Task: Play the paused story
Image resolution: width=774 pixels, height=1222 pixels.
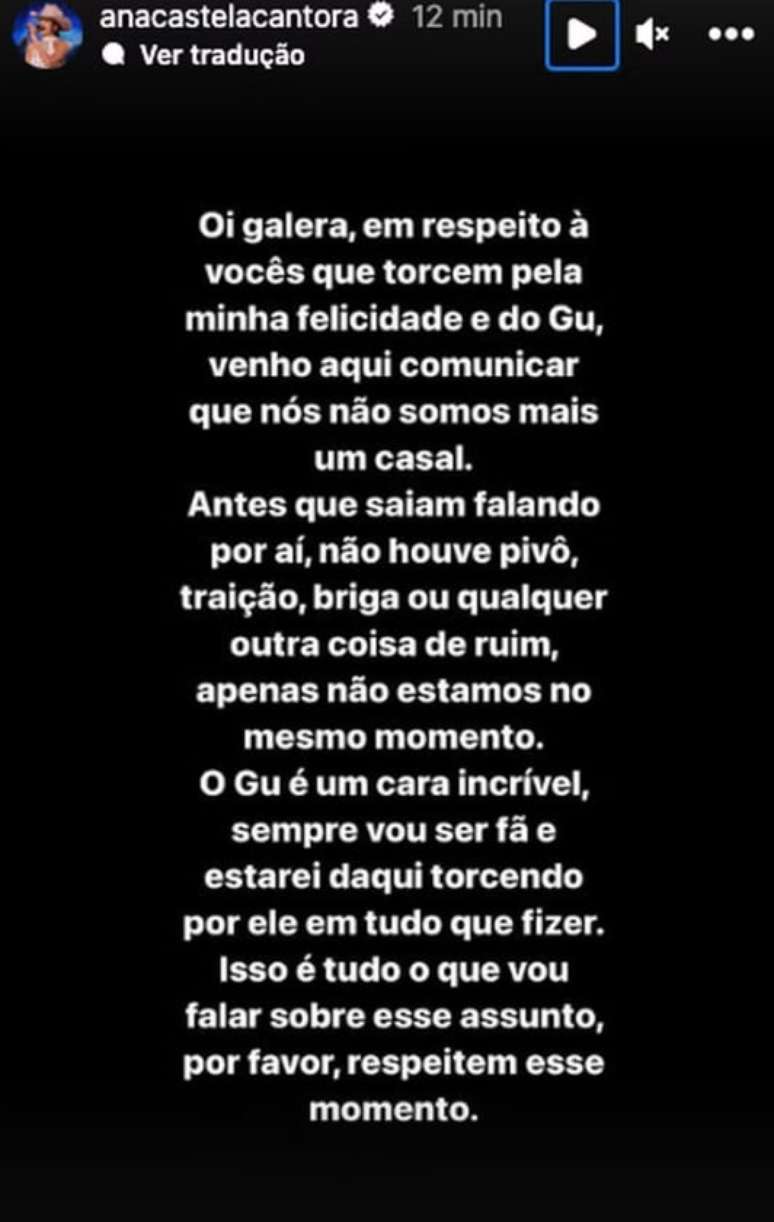Action: (582, 35)
